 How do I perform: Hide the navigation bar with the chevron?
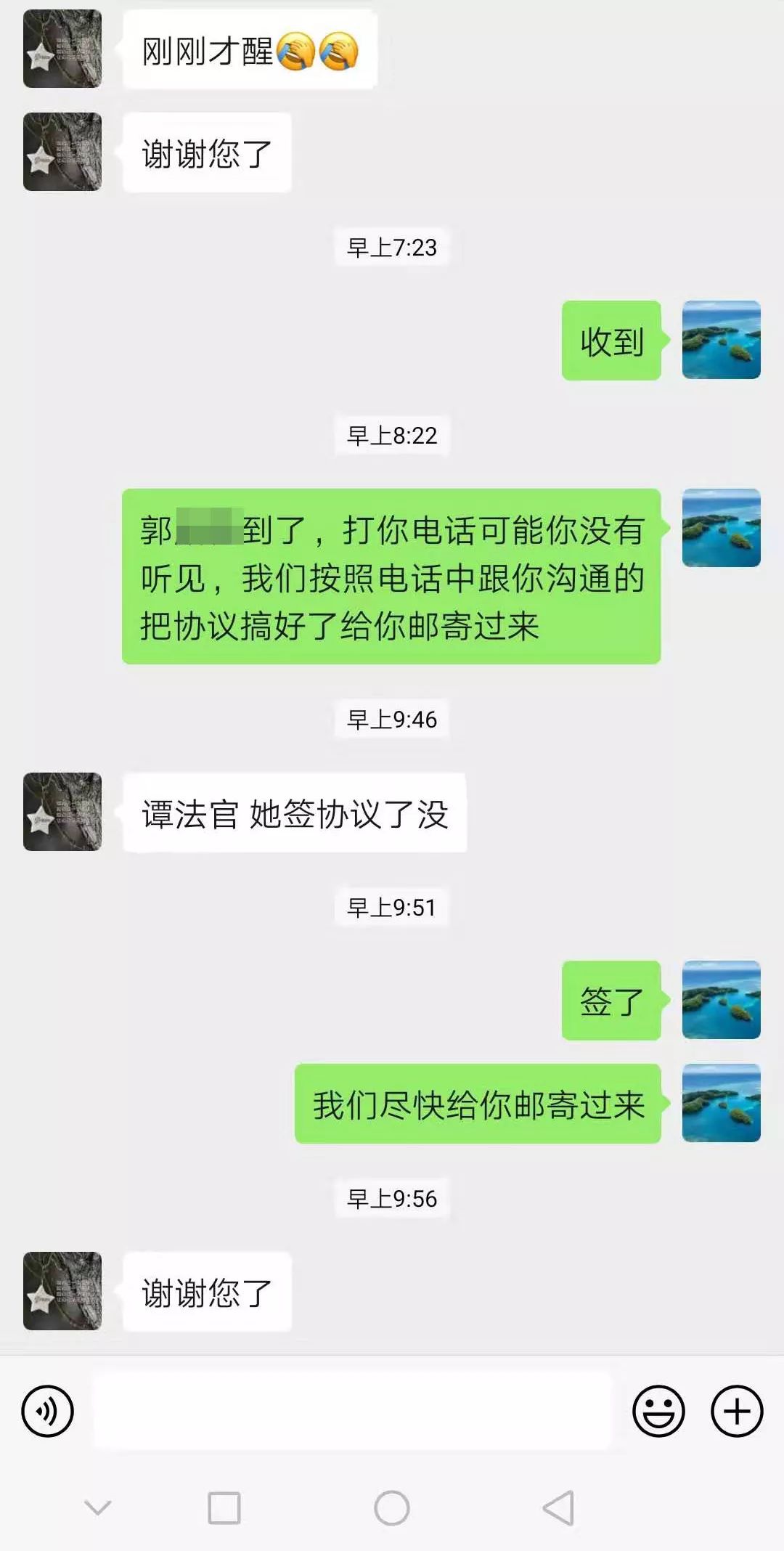[x=98, y=1508]
